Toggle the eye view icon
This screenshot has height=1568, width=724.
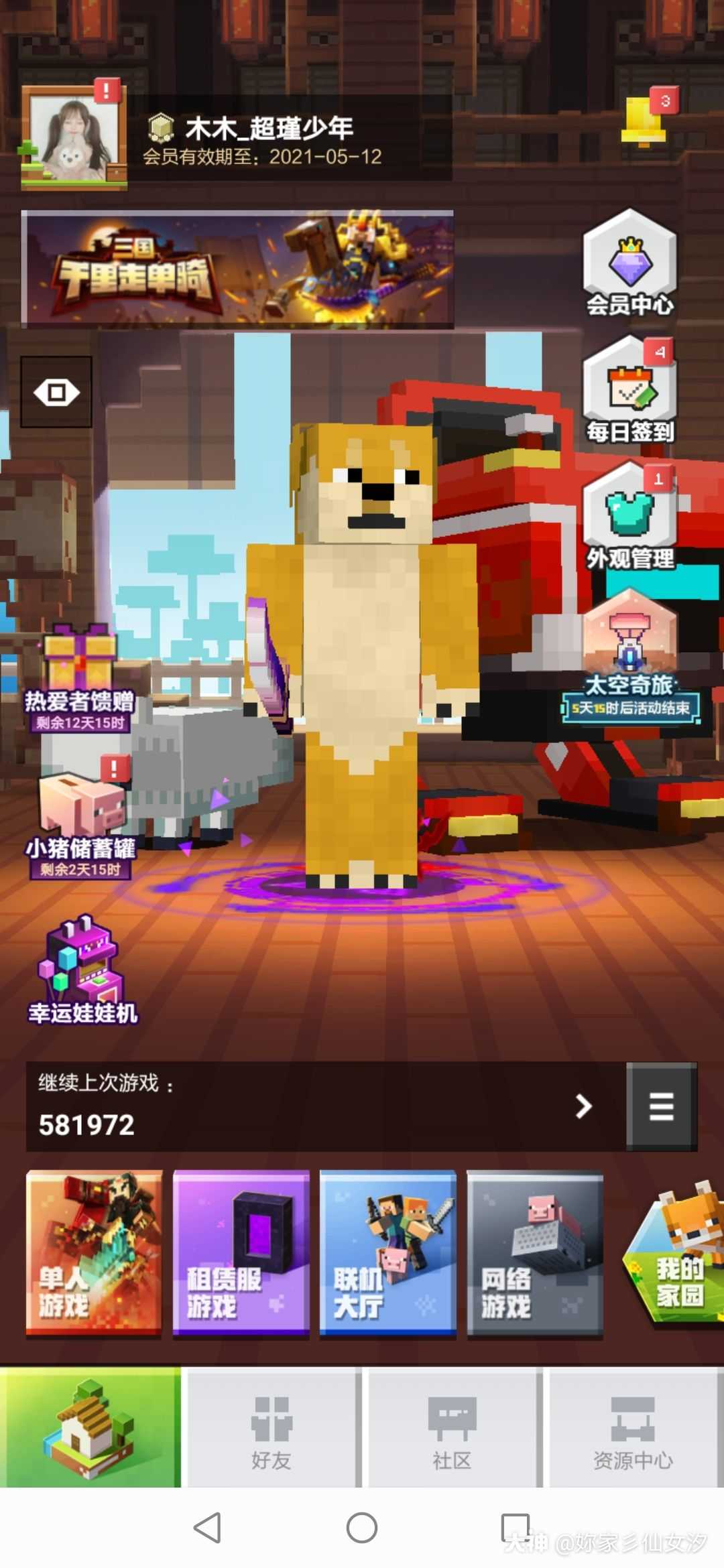[x=56, y=392]
